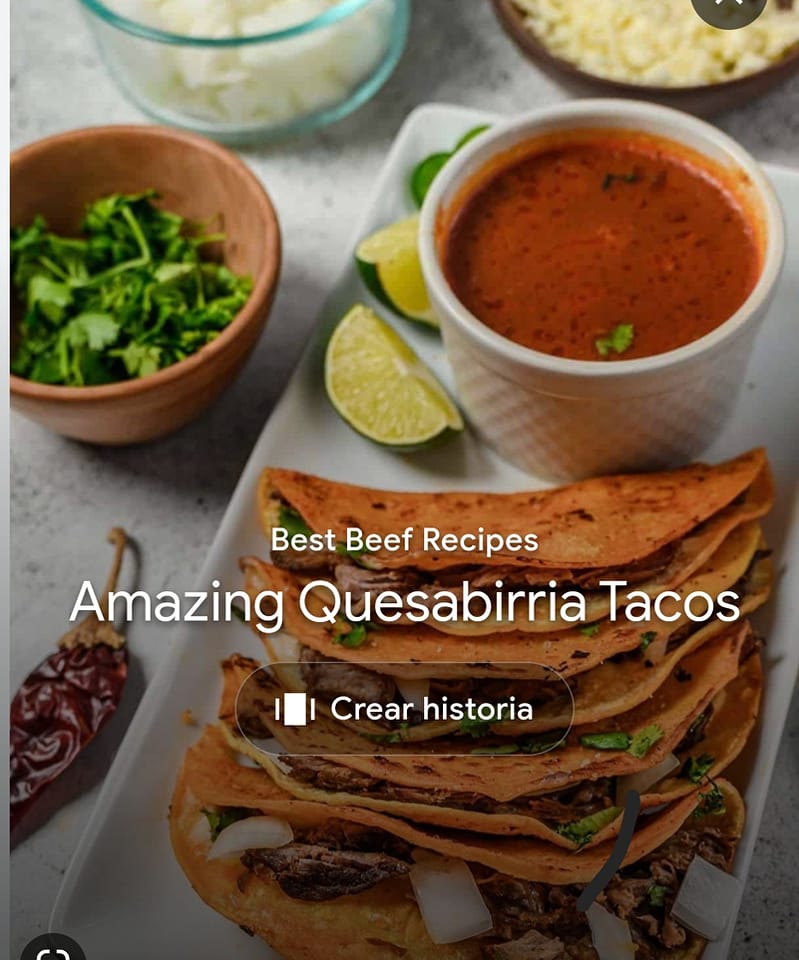The height and width of the screenshot is (960, 799).
Task: Tap the Crear historia button
Action: pyautogui.click(x=404, y=709)
